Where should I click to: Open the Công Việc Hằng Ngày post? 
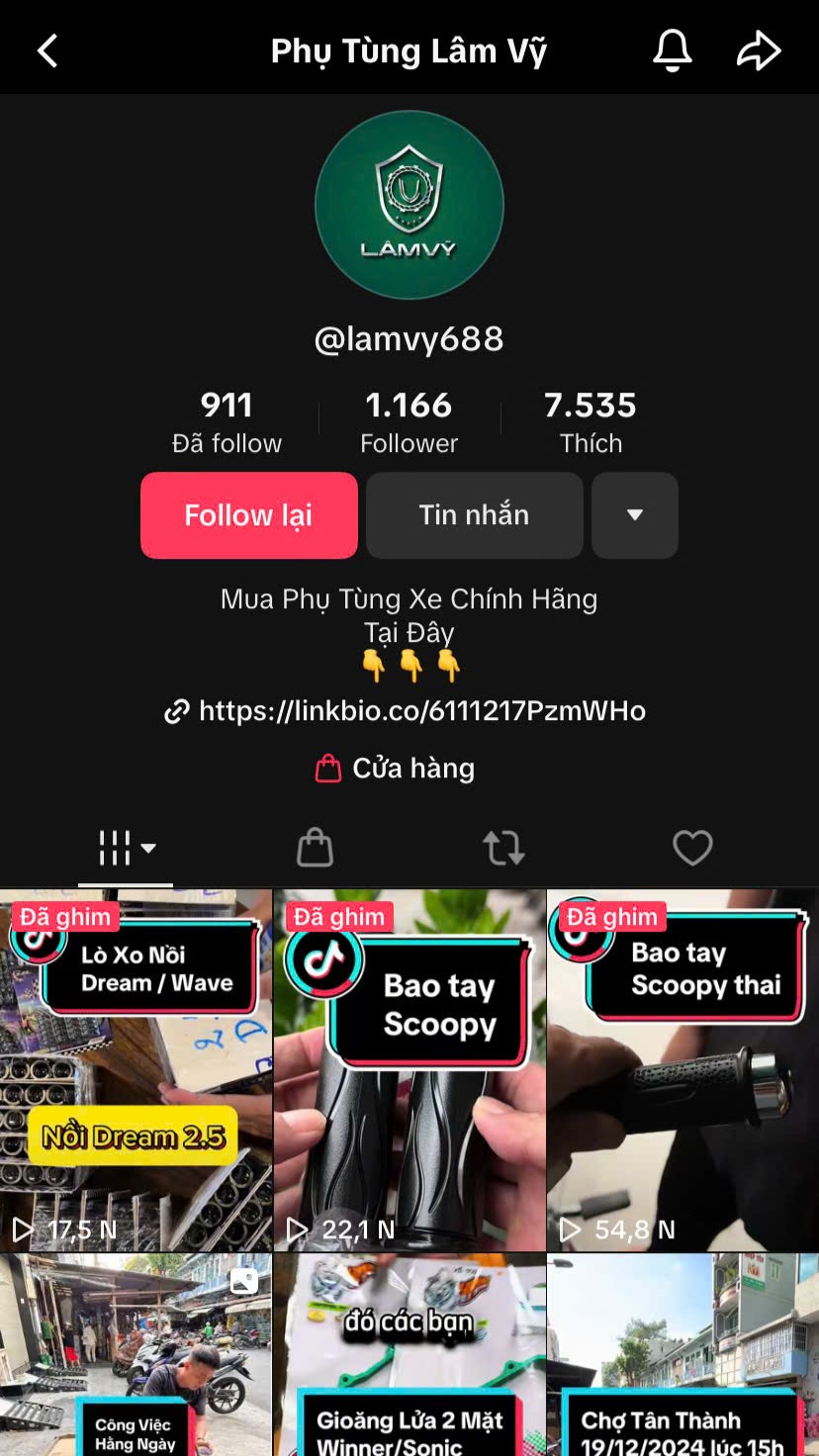coord(136,1355)
